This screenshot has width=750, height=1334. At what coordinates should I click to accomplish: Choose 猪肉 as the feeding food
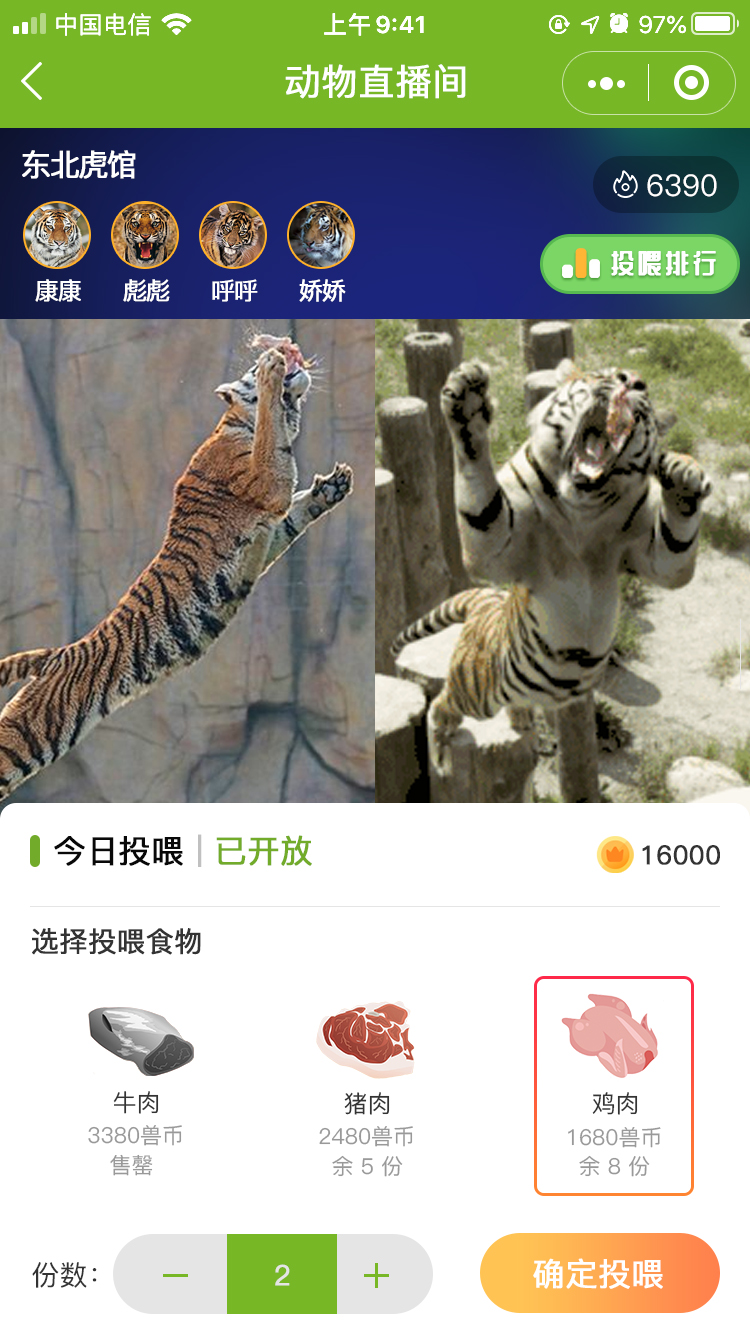pos(366,1085)
